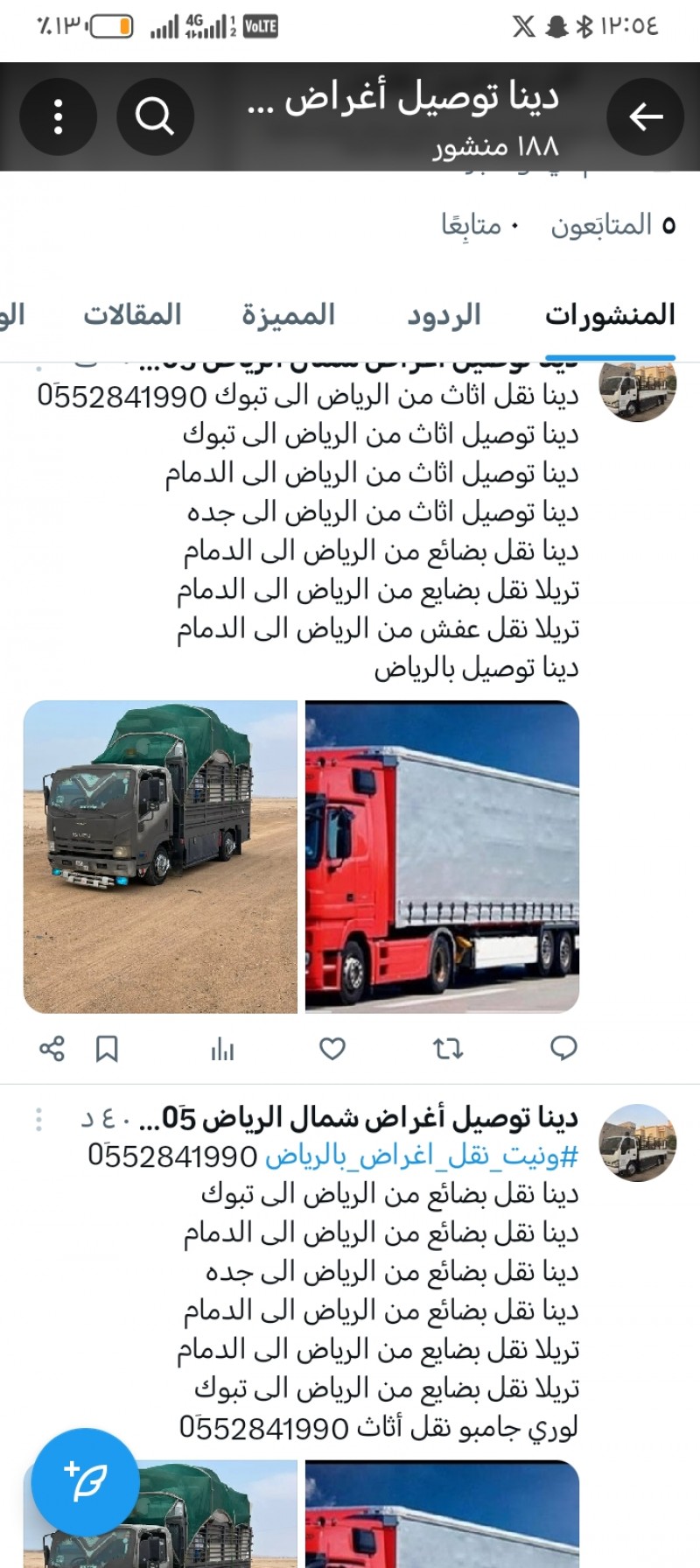Image resolution: width=700 pixels, height=1568 pixels.
Task: Select the المنشورات tab
Action: (x=610, y=315)
